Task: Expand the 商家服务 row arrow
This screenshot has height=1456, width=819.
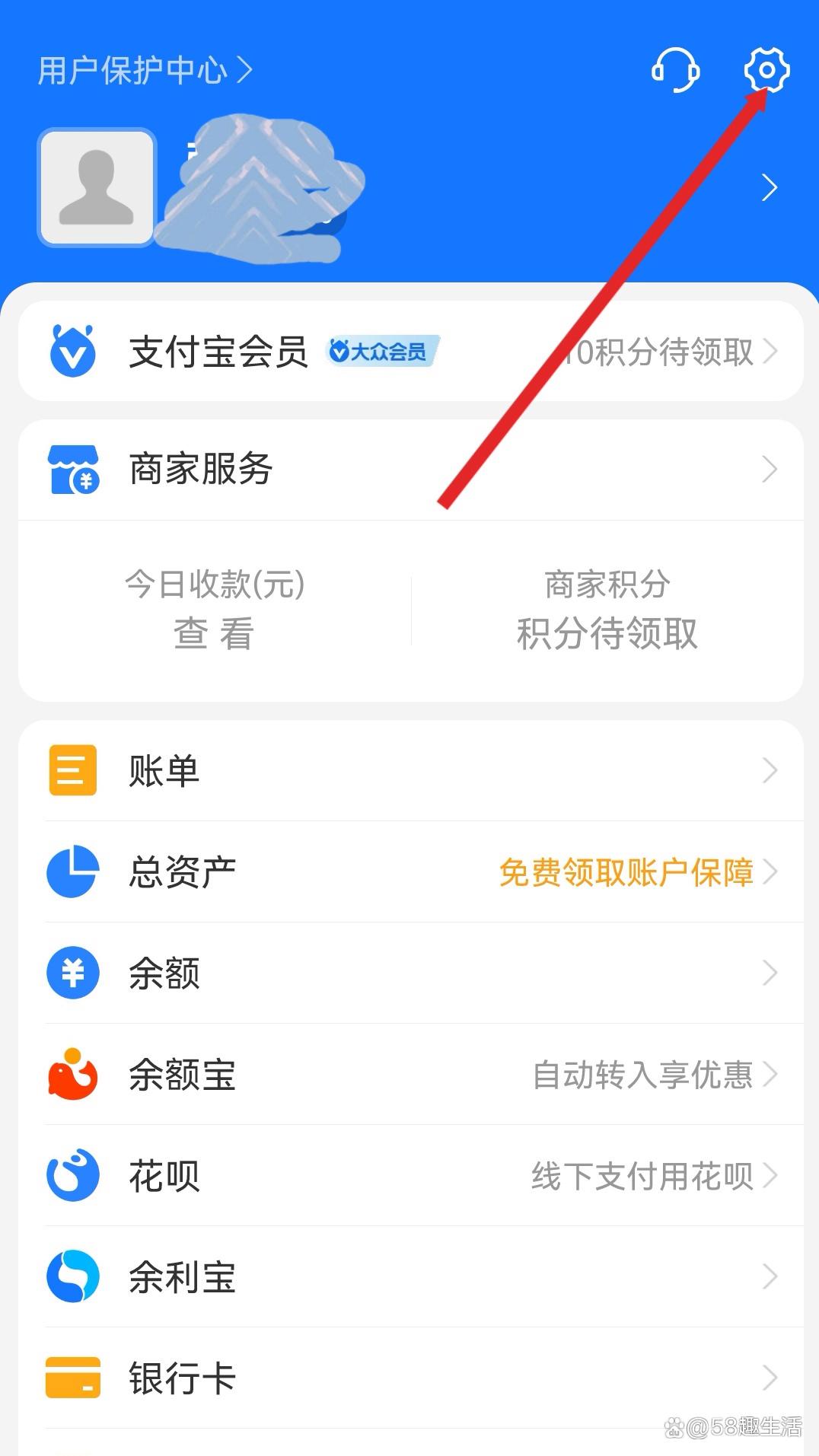Action: pyautogui.click(x=770, y=469)
